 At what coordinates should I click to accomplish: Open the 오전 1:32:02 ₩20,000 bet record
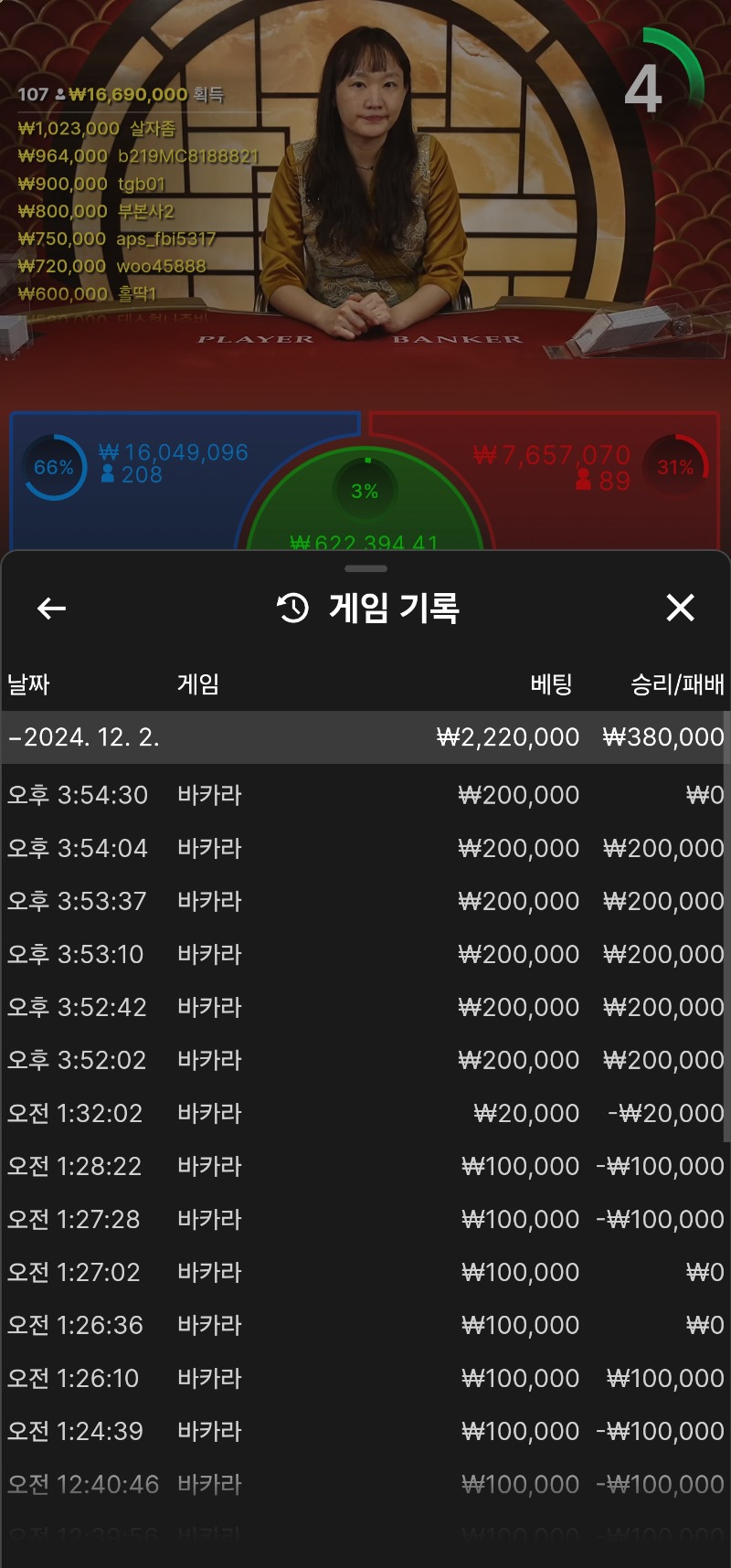pos(364,1113)
